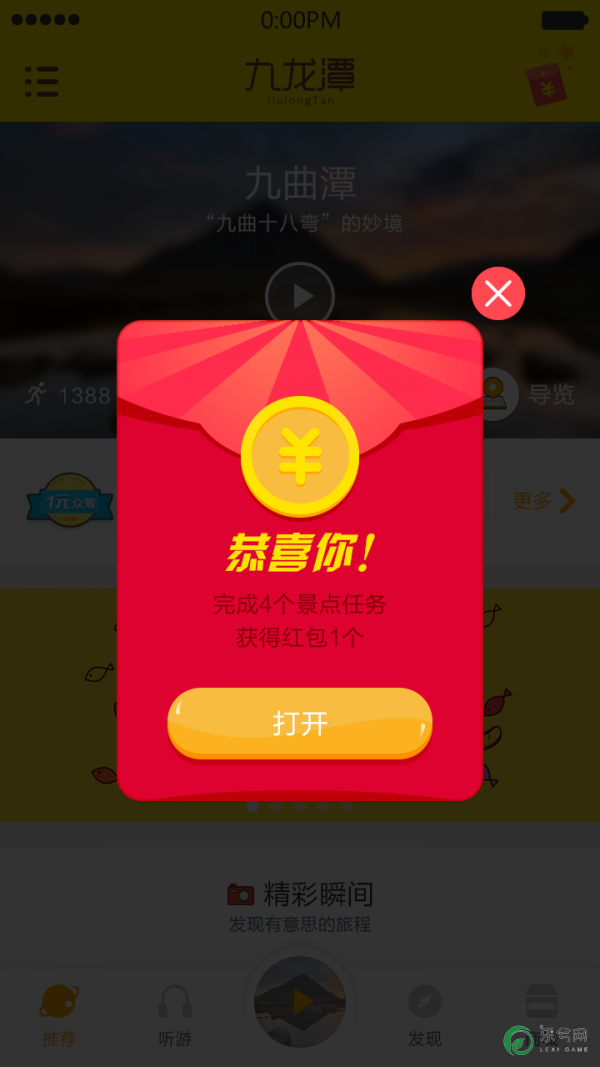Open the hamburger menu

[41, 81]
